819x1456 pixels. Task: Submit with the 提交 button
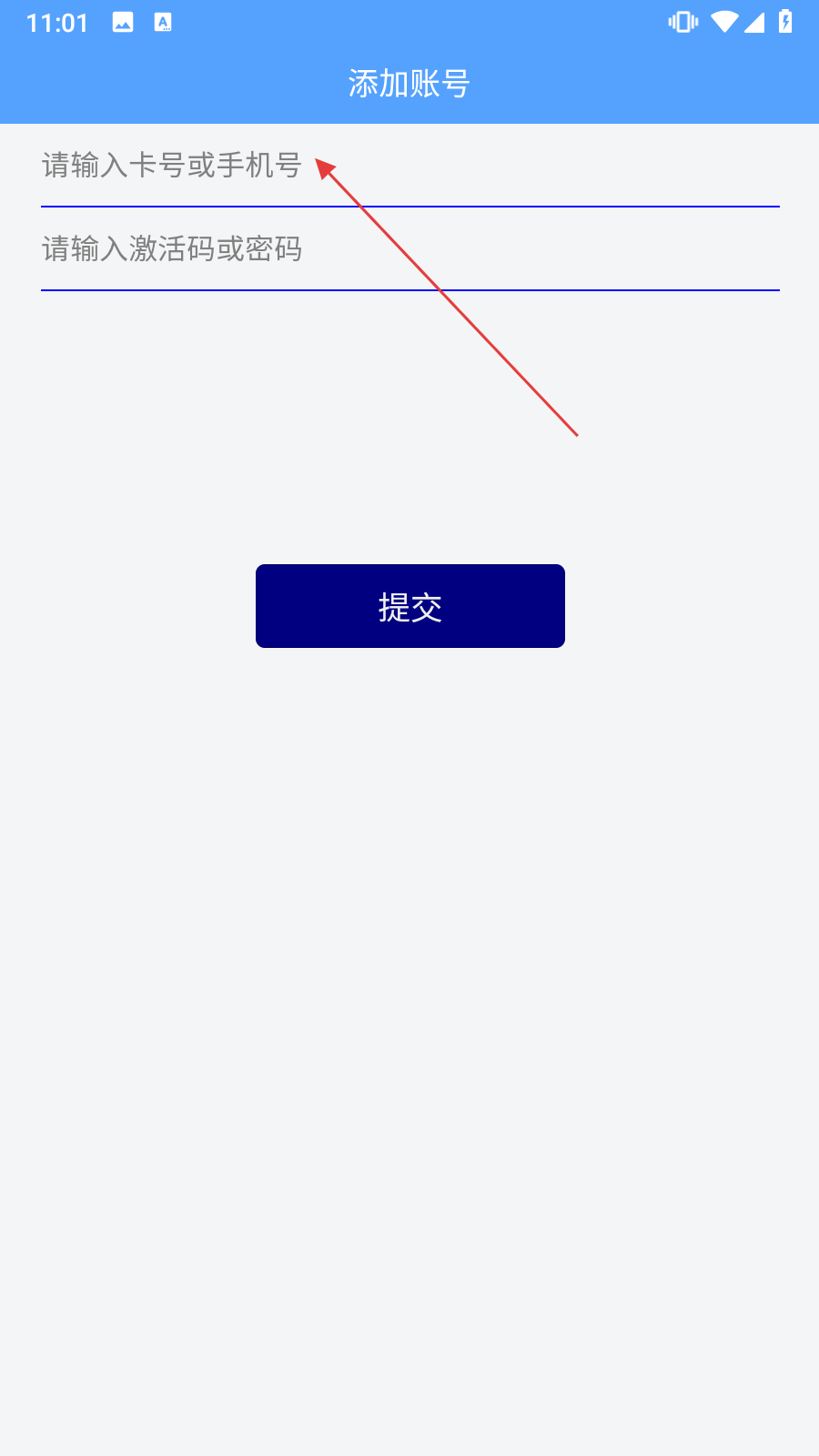coord(410,606)
